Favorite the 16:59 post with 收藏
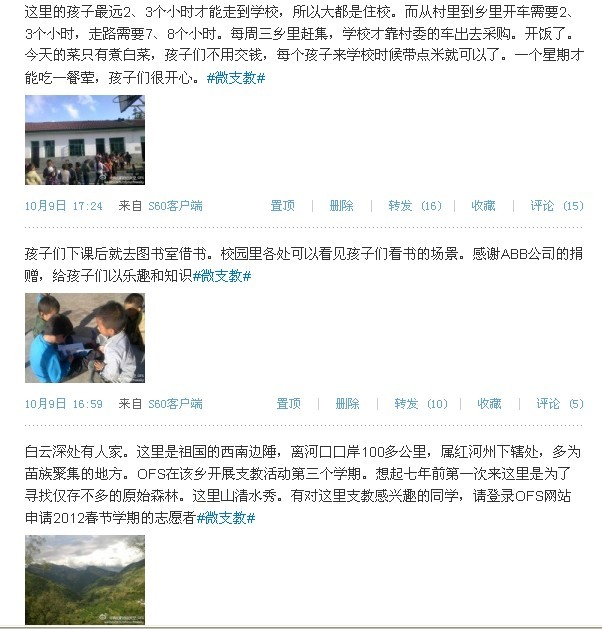This screenshot has width=602, height=629. (489, 404)
